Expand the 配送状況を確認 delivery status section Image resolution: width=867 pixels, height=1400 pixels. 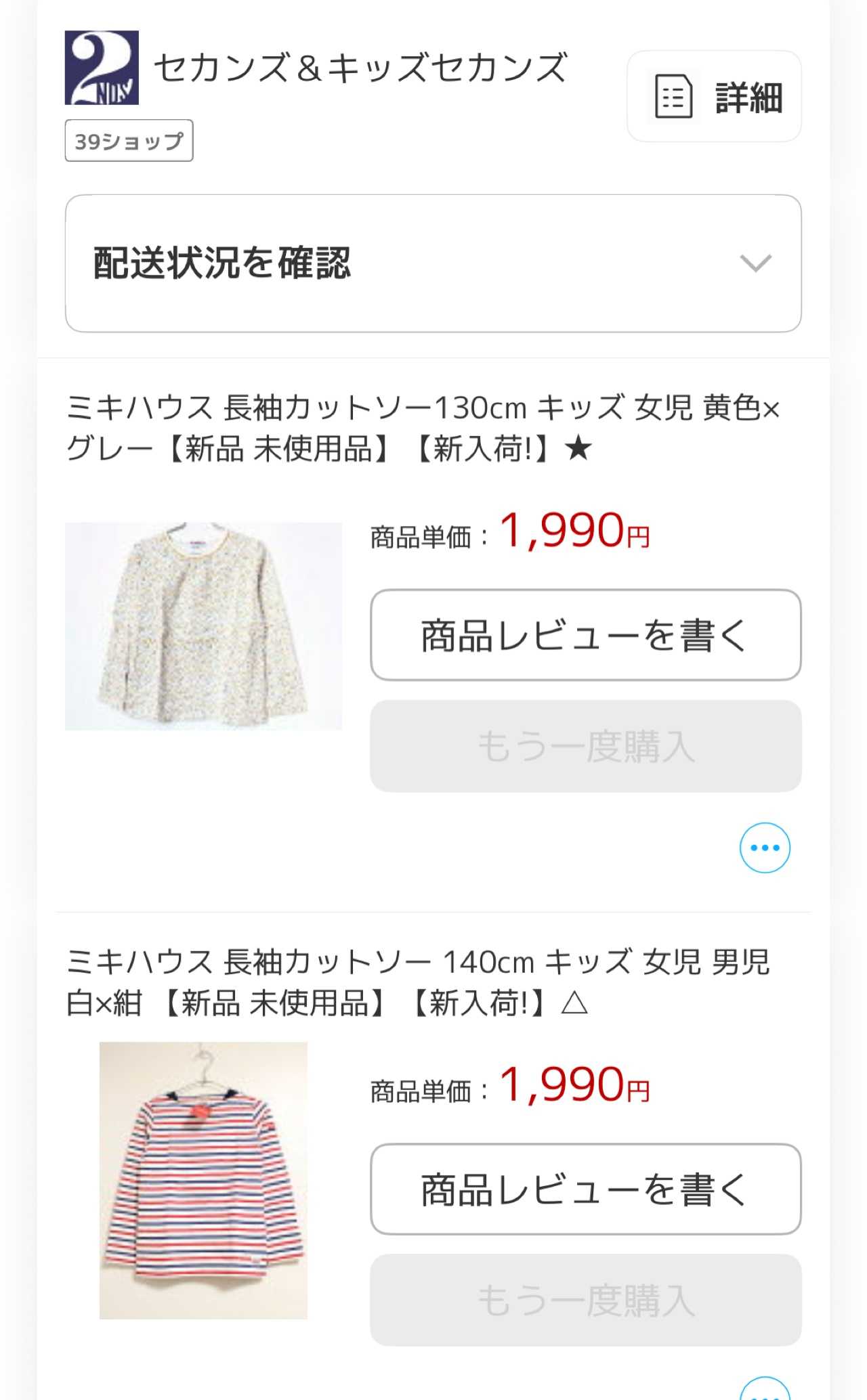coord(433,263)
